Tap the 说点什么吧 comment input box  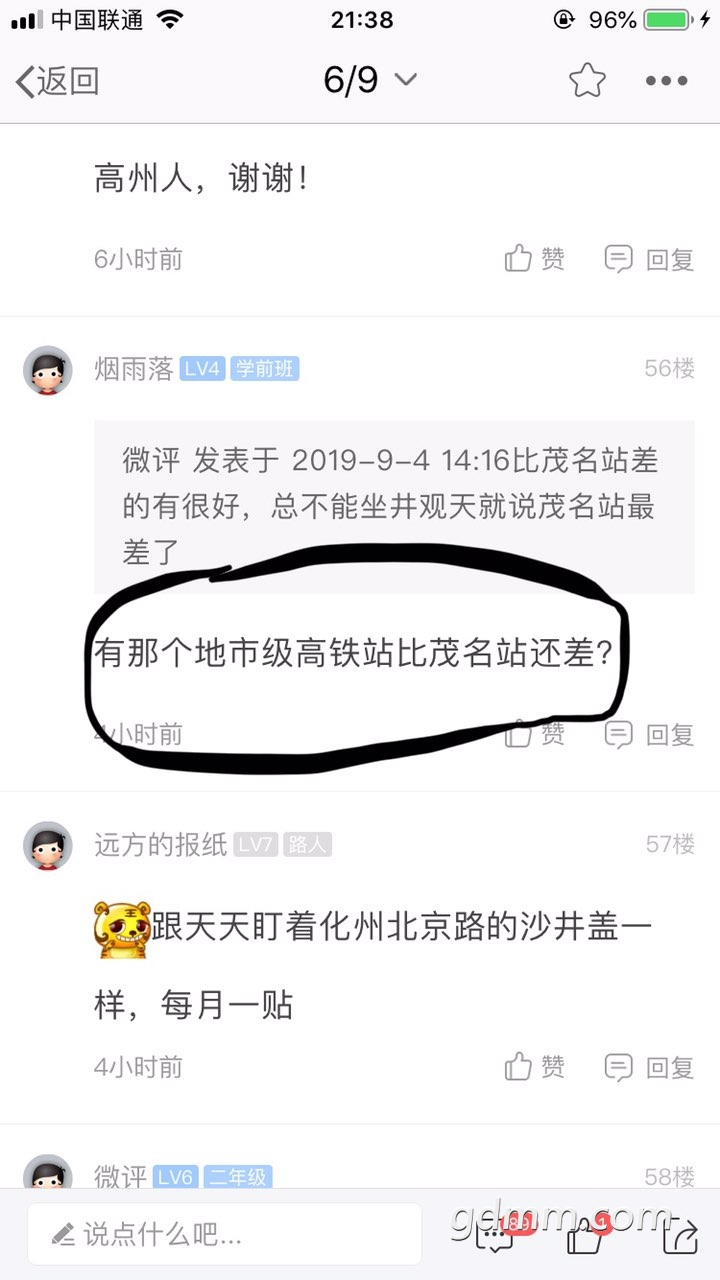(224, 1235)
